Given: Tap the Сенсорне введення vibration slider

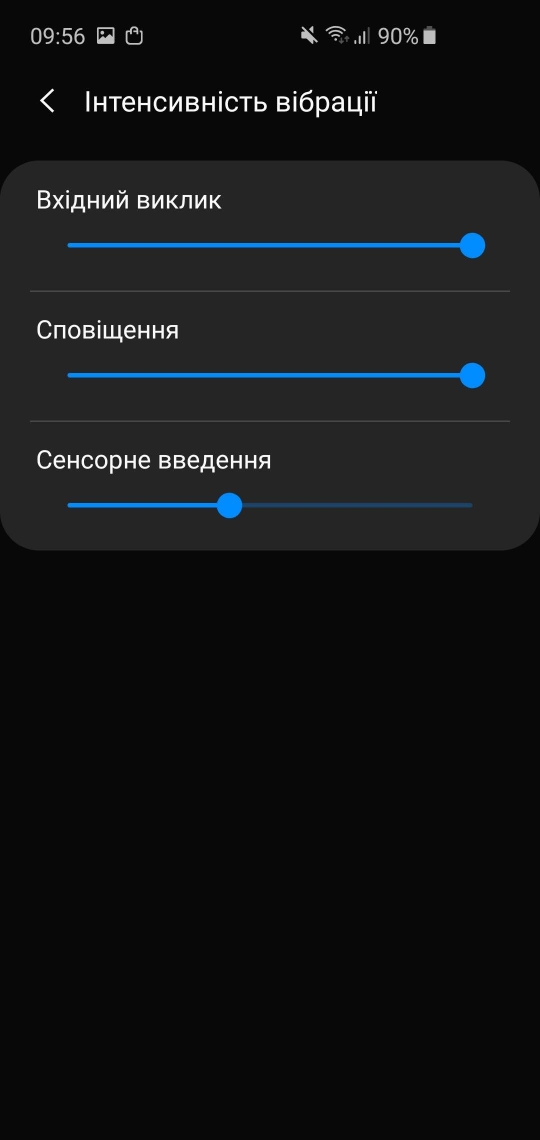Looking at the screenshot, I should point(270,505).
